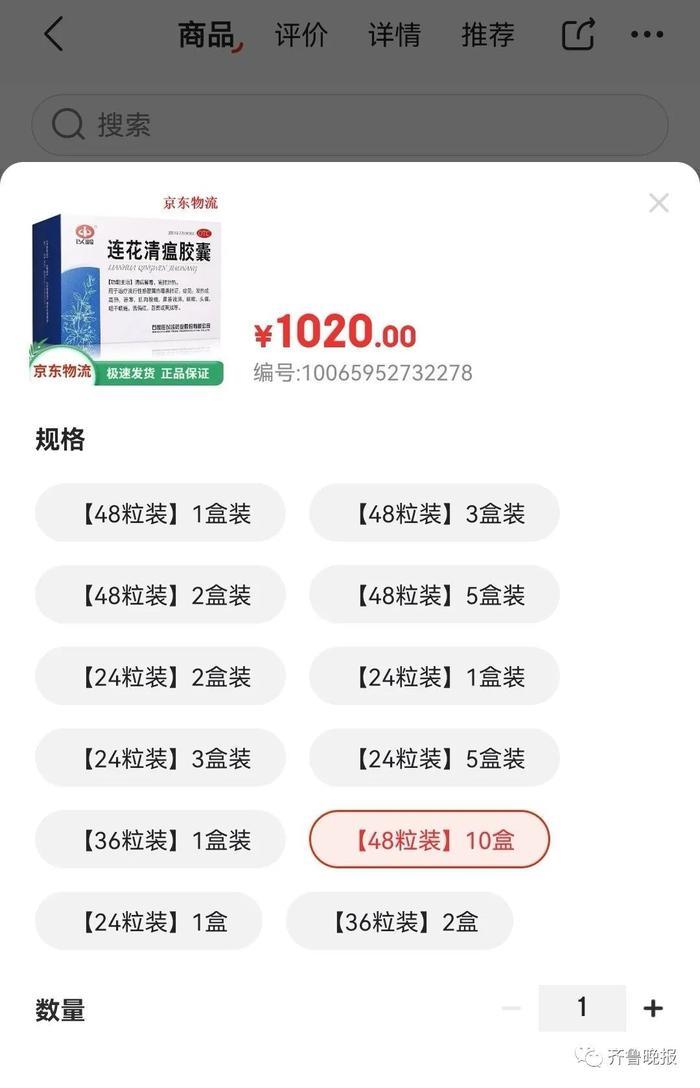The width and height of the screenshot is (700, 1088).
Task: Select 【48粒装】1盒装 option
Action: (160, 514)
